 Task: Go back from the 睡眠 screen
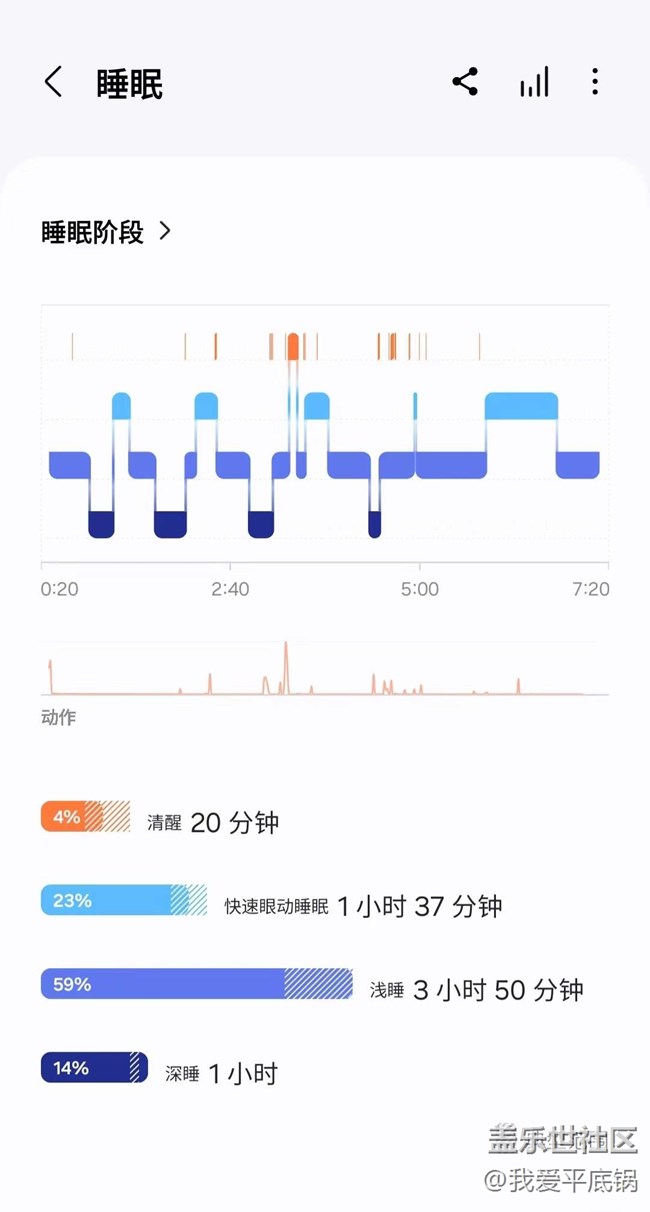(x=53, y=82)
